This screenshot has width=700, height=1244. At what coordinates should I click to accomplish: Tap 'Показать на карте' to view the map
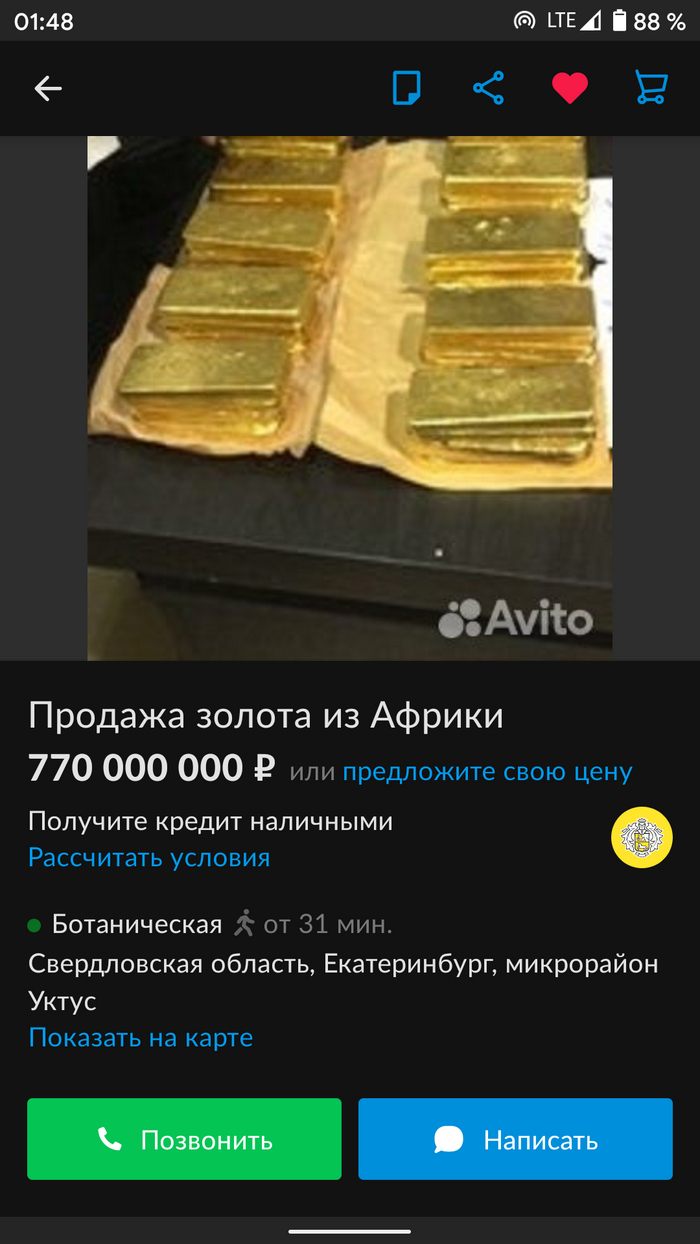point(141,1038)
